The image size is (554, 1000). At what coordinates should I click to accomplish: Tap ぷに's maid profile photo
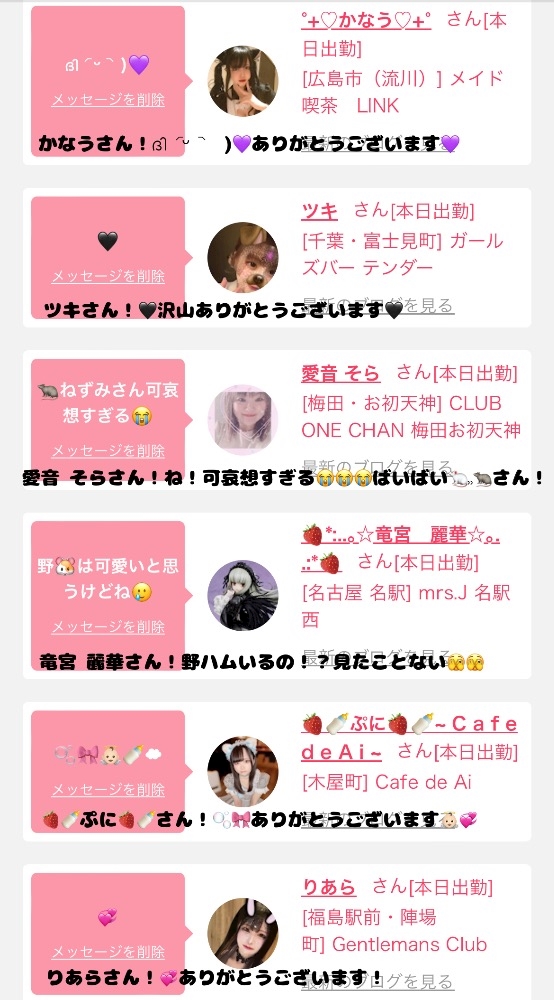point(243,772)
